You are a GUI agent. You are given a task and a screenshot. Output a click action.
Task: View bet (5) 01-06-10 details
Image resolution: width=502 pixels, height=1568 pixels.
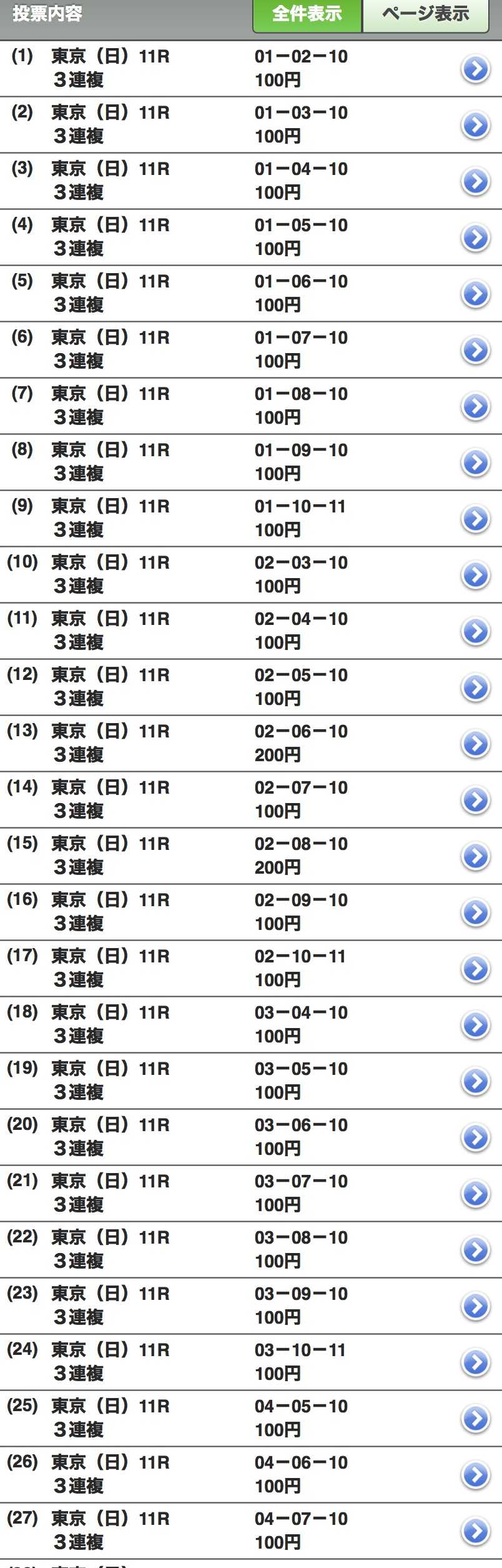click(x=475, y=294)
